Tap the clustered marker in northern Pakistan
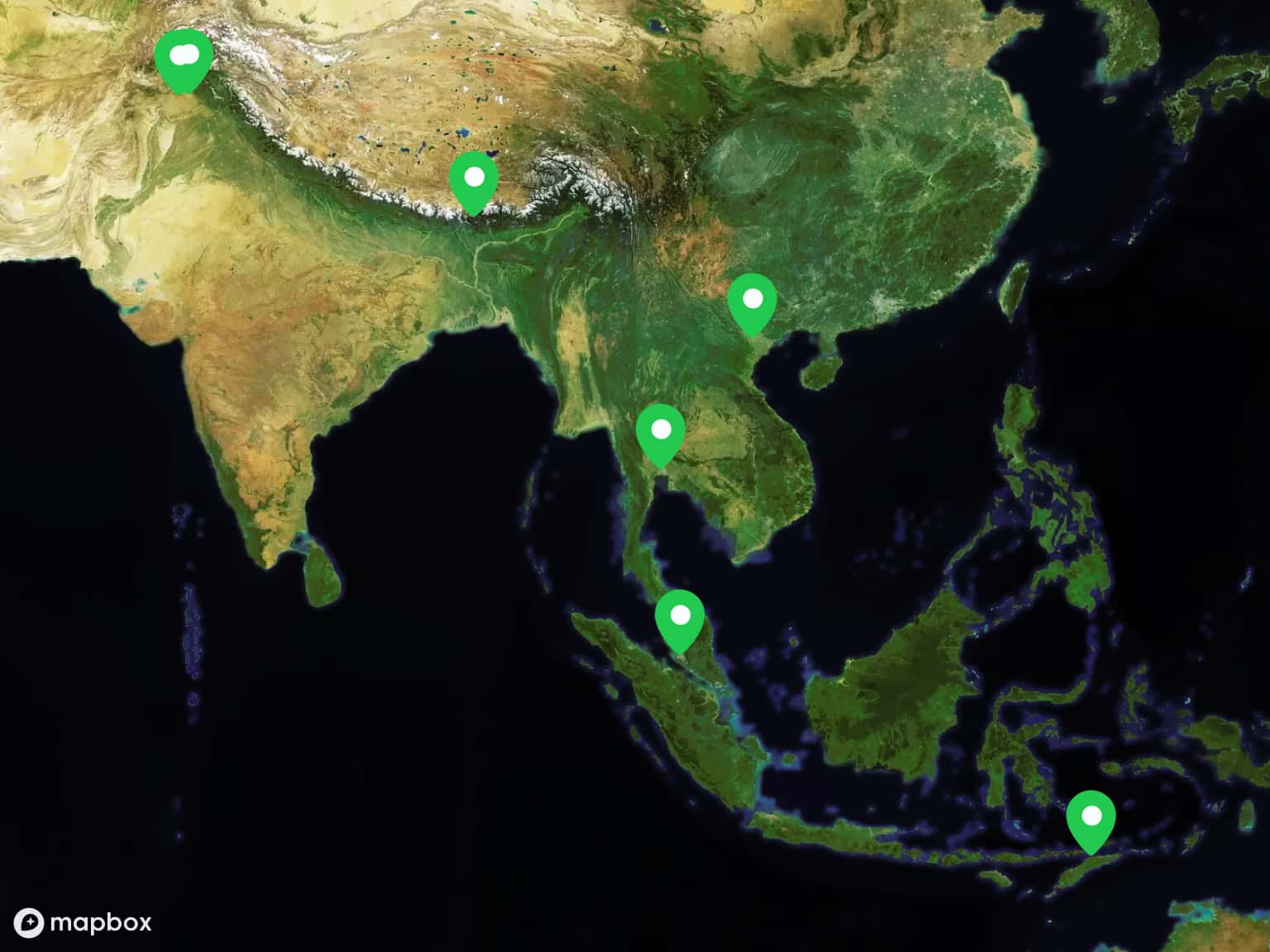Screen dimensions: 1270x952 coord(184,59)
